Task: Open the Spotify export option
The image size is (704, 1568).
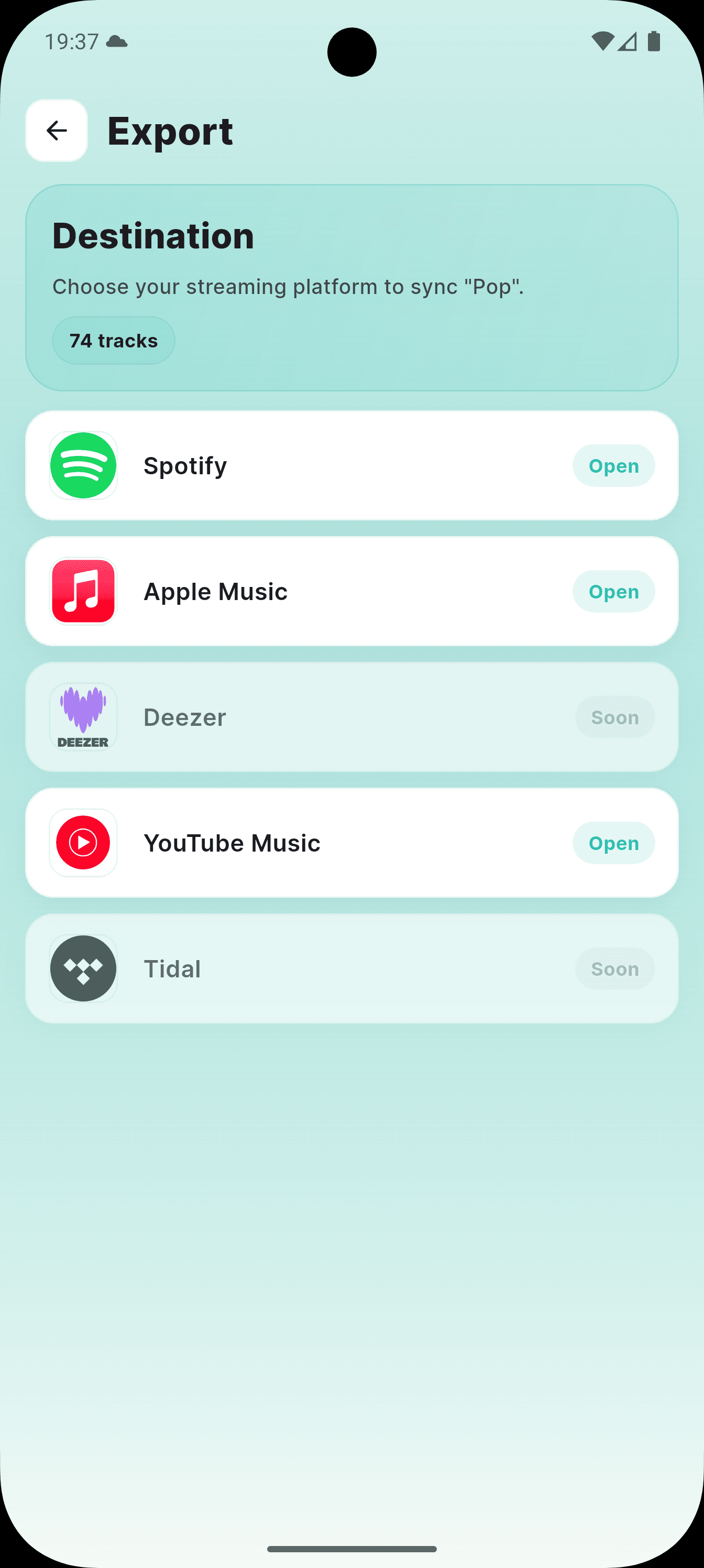Action: [613, 465]
